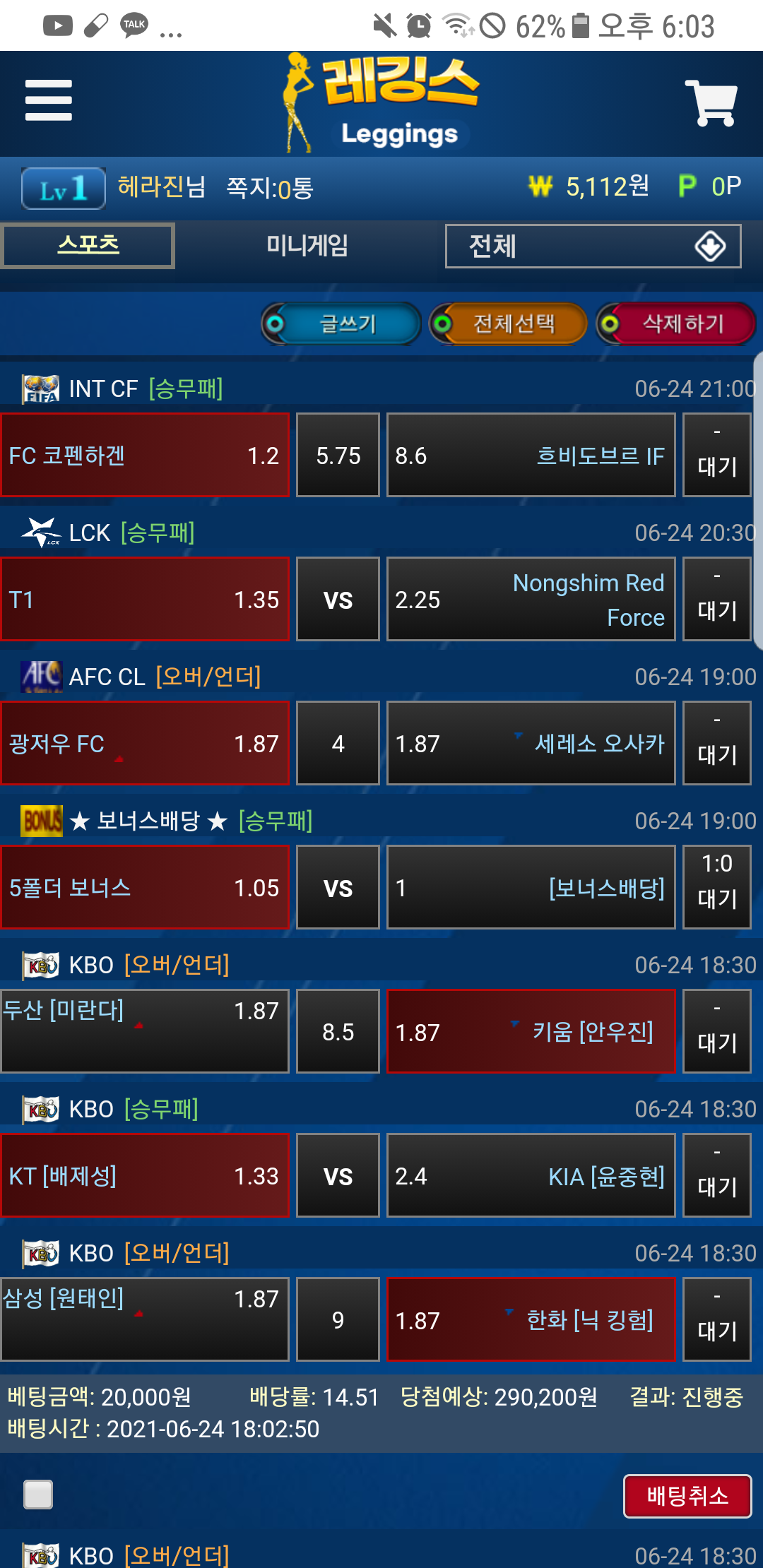763x1568 pixels.
Task: Switch to the 스포츠 tab
Action: coord(88,245)
